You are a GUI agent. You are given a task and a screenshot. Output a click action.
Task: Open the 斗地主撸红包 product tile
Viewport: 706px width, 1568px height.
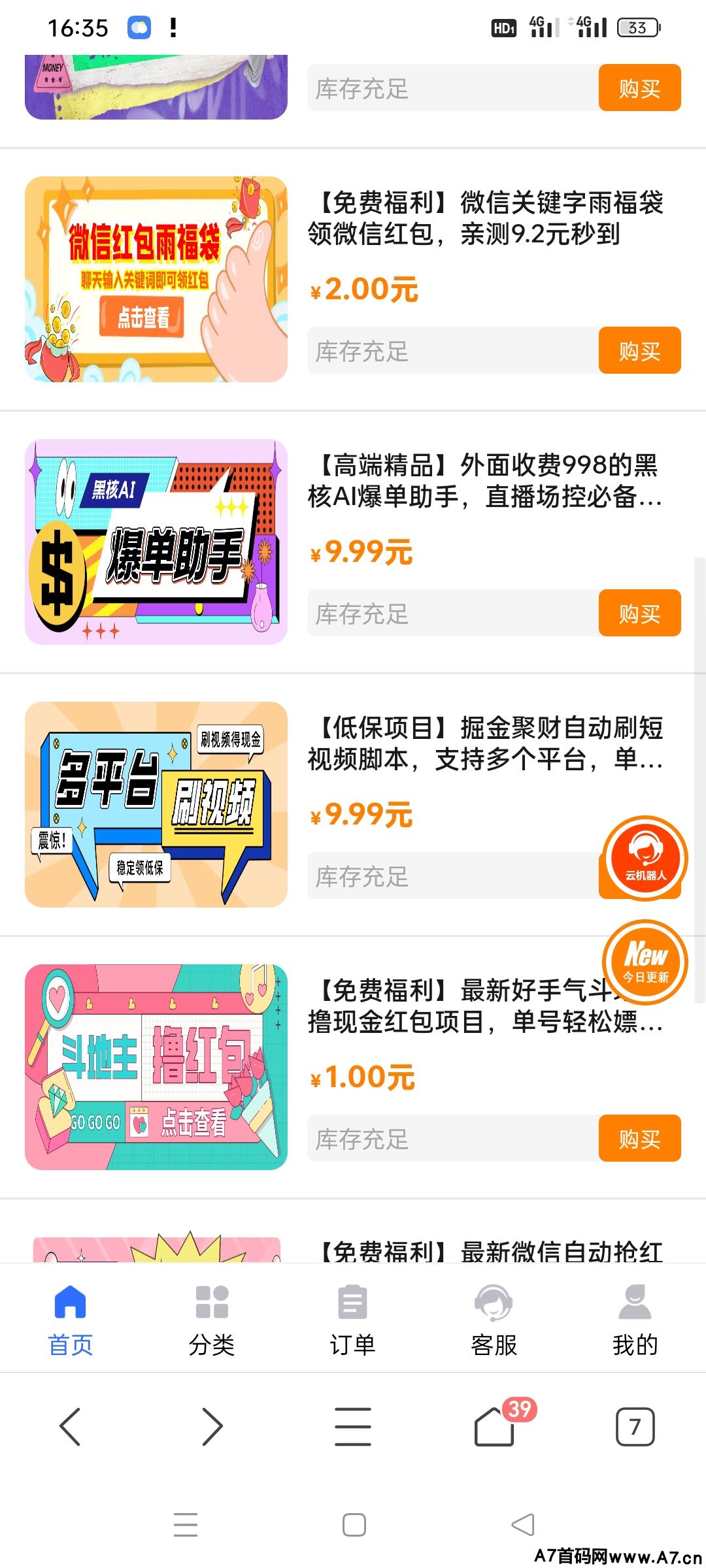click(156, 1067)
